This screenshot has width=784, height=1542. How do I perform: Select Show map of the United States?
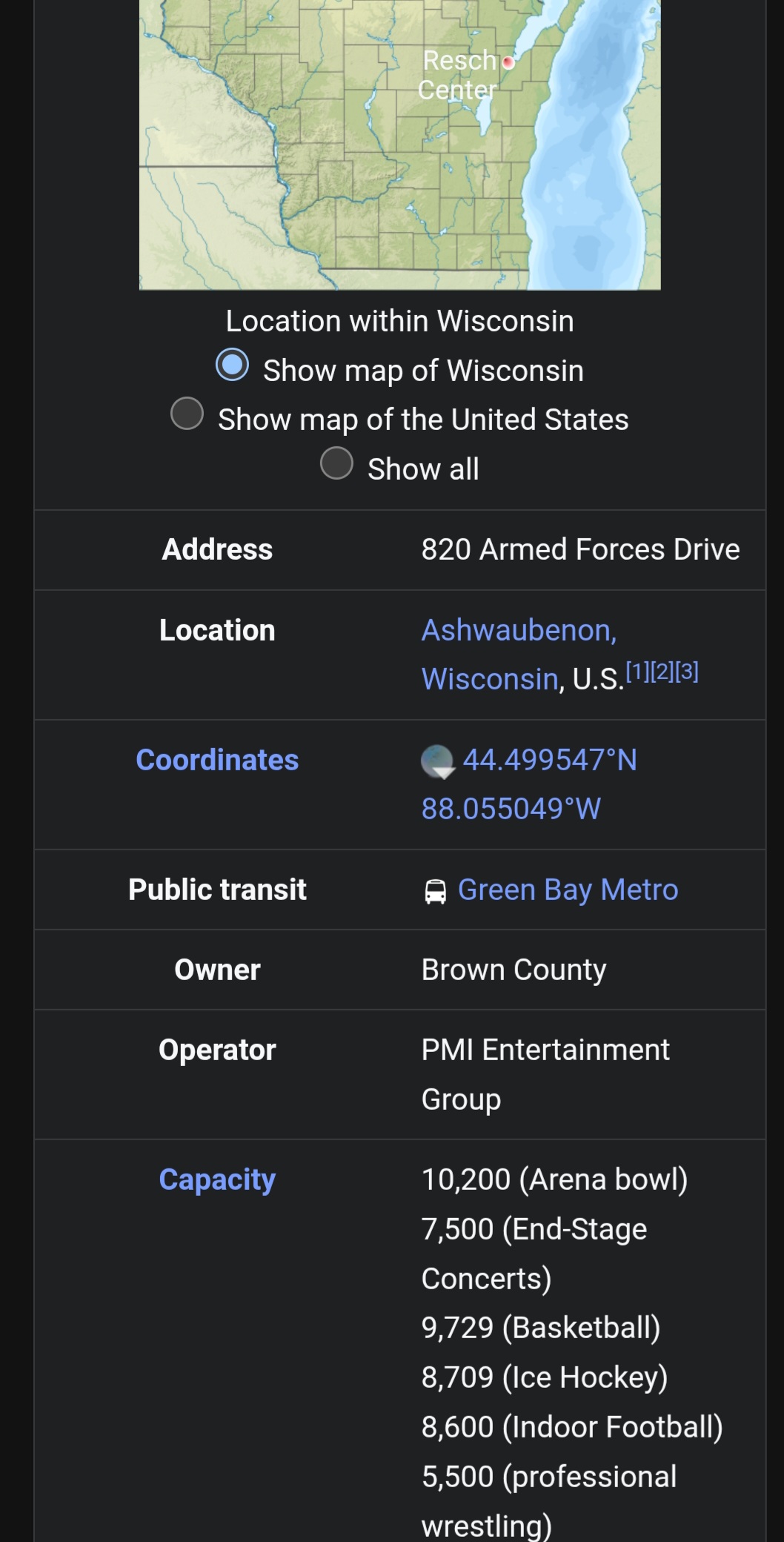point(187,414)
